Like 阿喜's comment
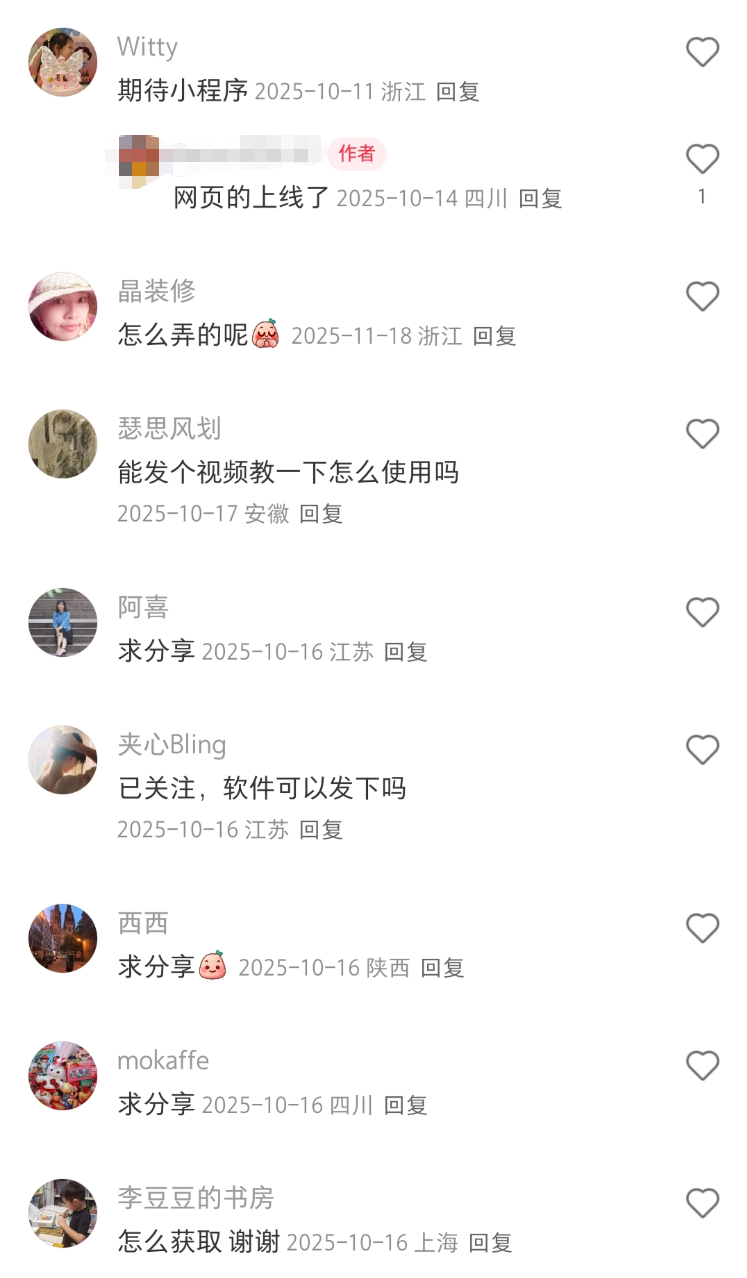 click(702, 612)
